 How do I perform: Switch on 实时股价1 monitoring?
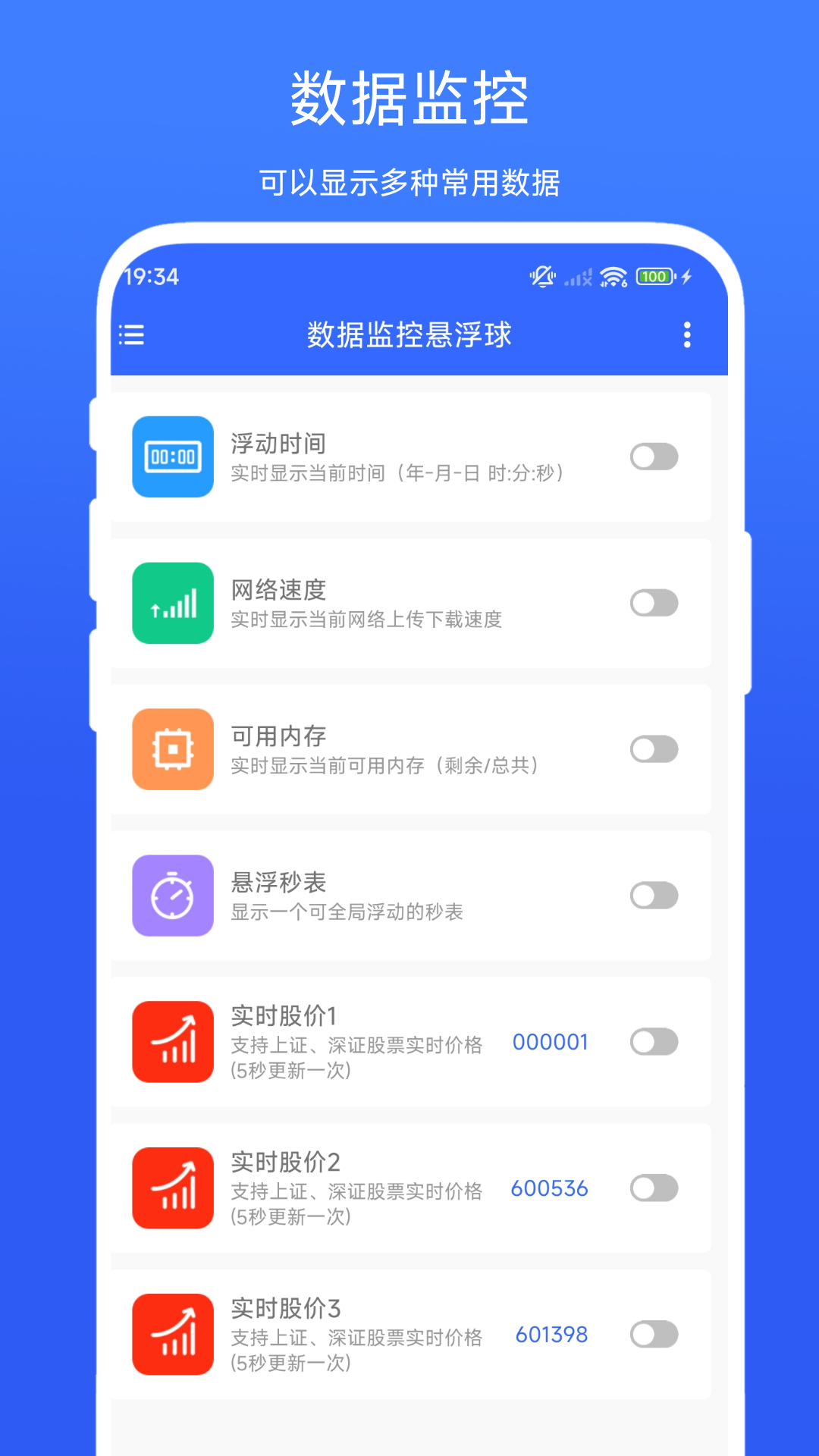coord(654,1042)
